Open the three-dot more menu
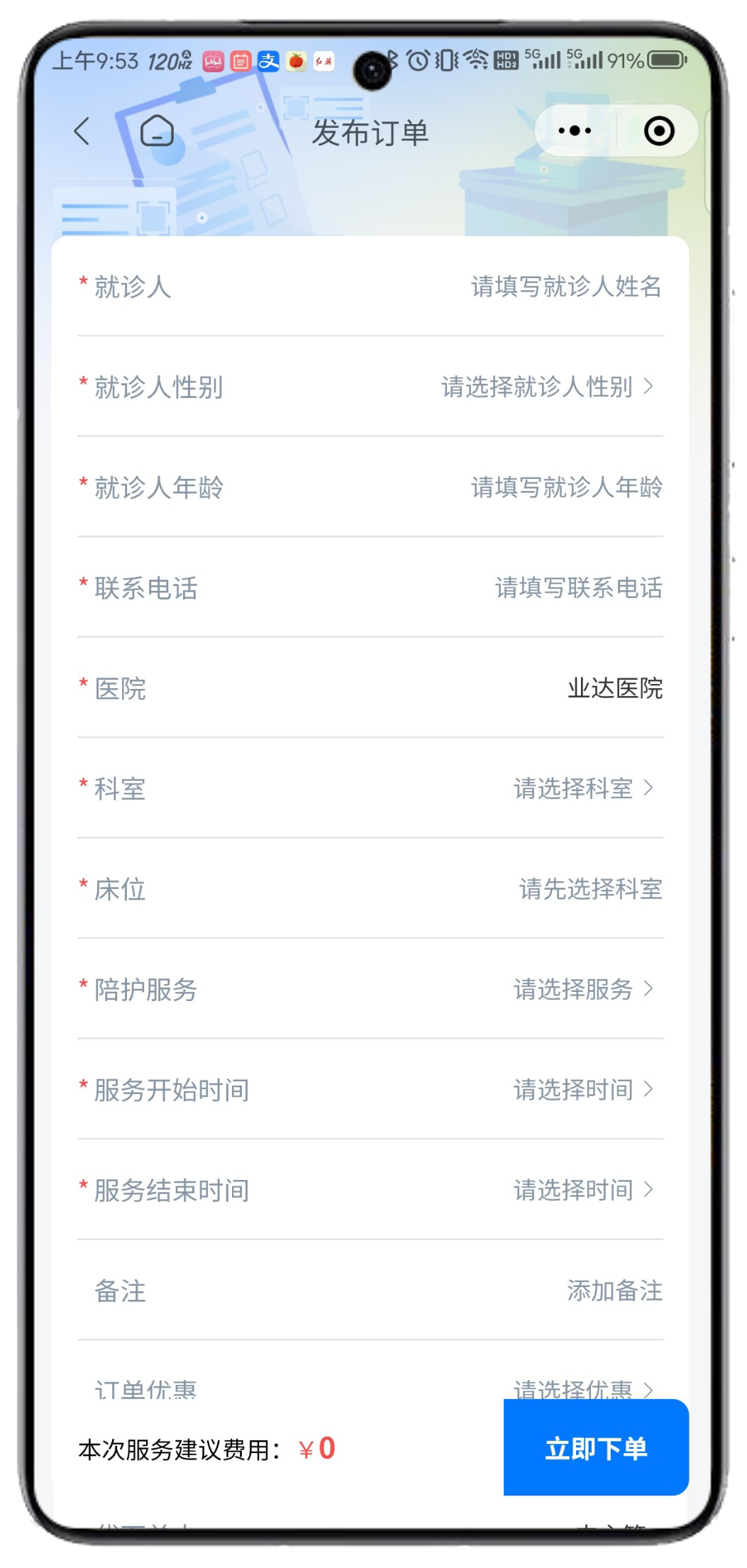Viewport: 747px width, 1568px height. point(574,131)
